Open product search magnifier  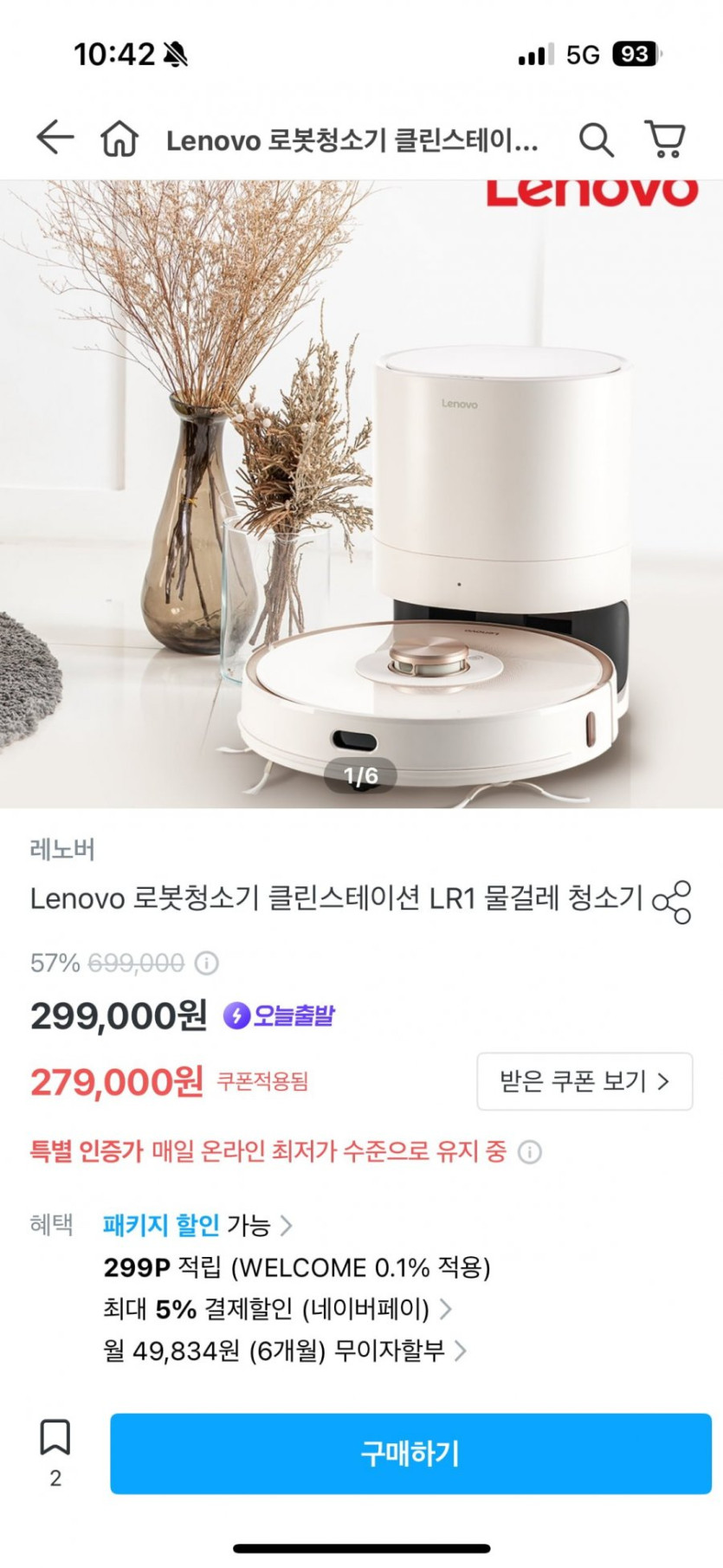596,139
